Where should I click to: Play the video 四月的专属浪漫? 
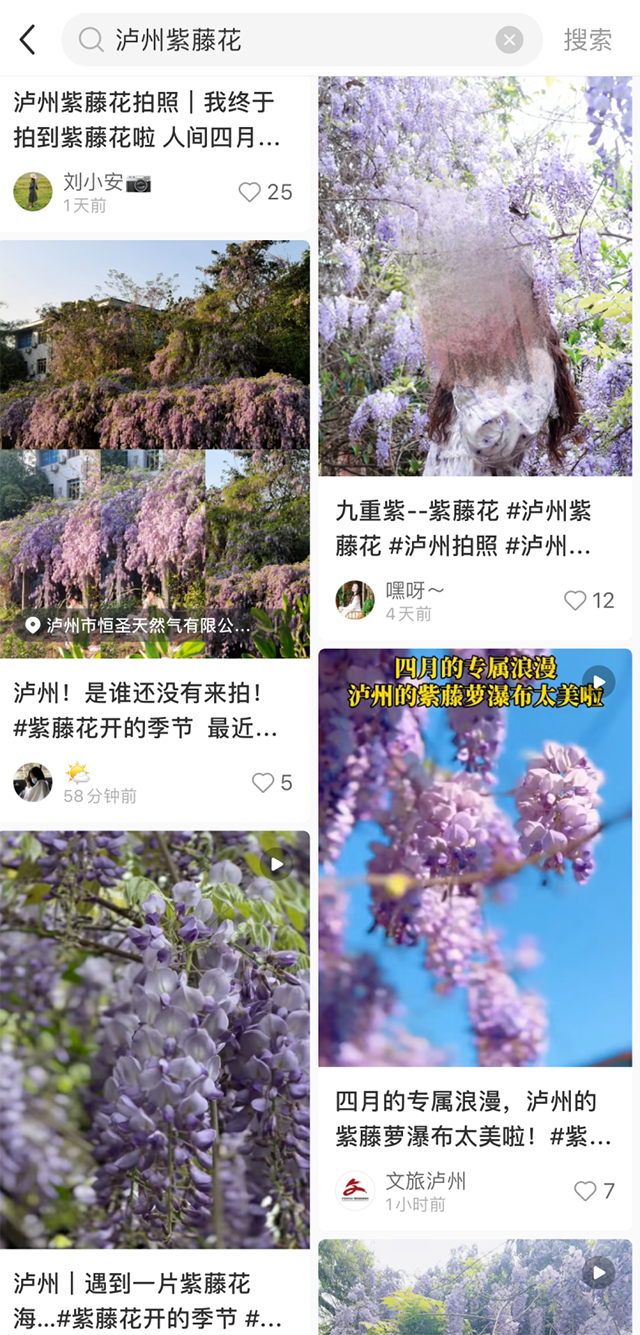click(475, 858)
